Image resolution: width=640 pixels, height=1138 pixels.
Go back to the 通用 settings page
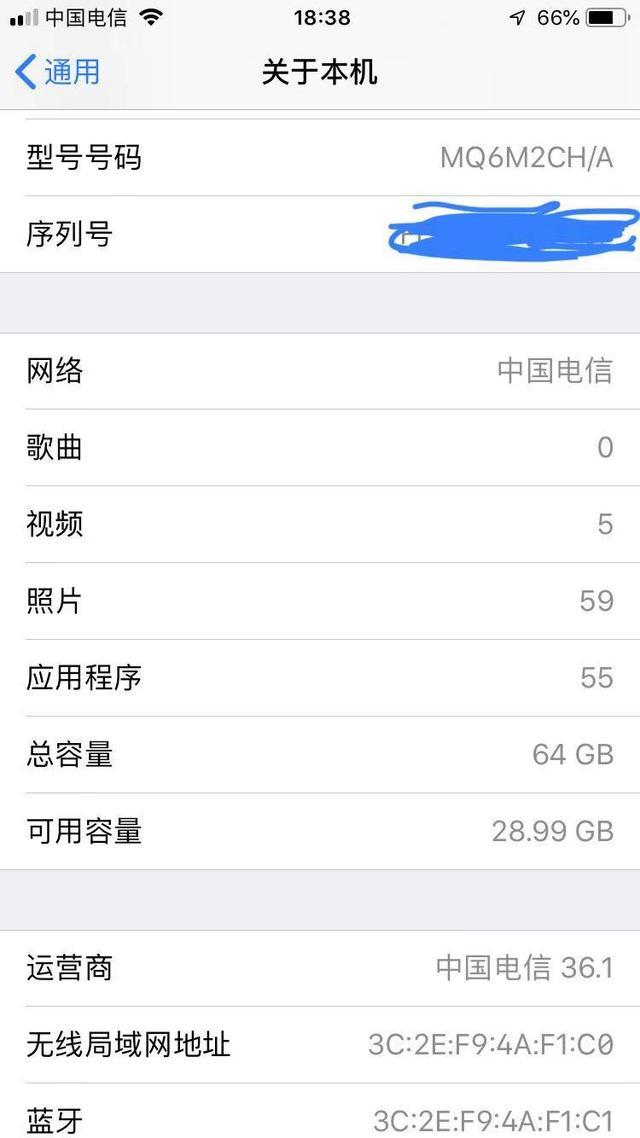(x=57, y=73)
